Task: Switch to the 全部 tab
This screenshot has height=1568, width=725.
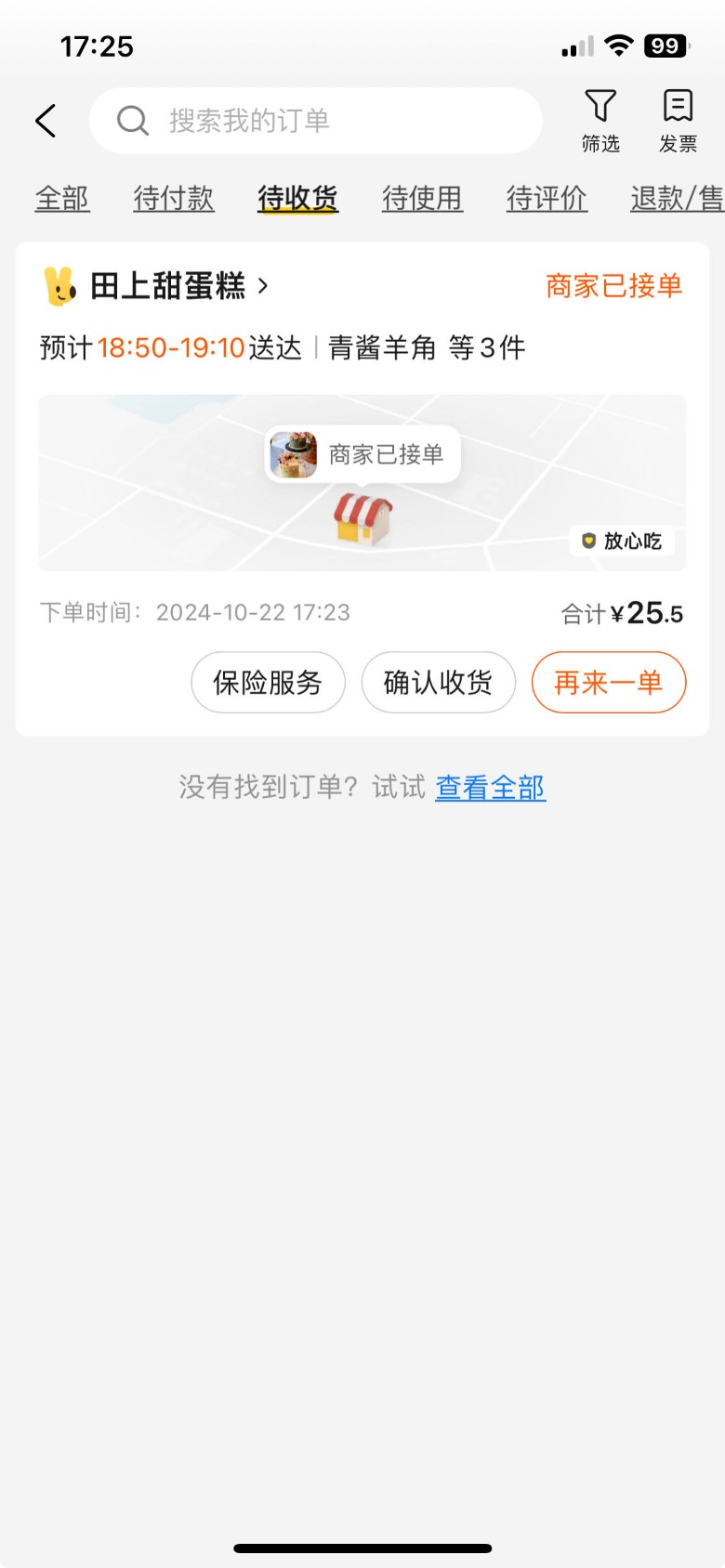Action: click(x=62, y=198)
